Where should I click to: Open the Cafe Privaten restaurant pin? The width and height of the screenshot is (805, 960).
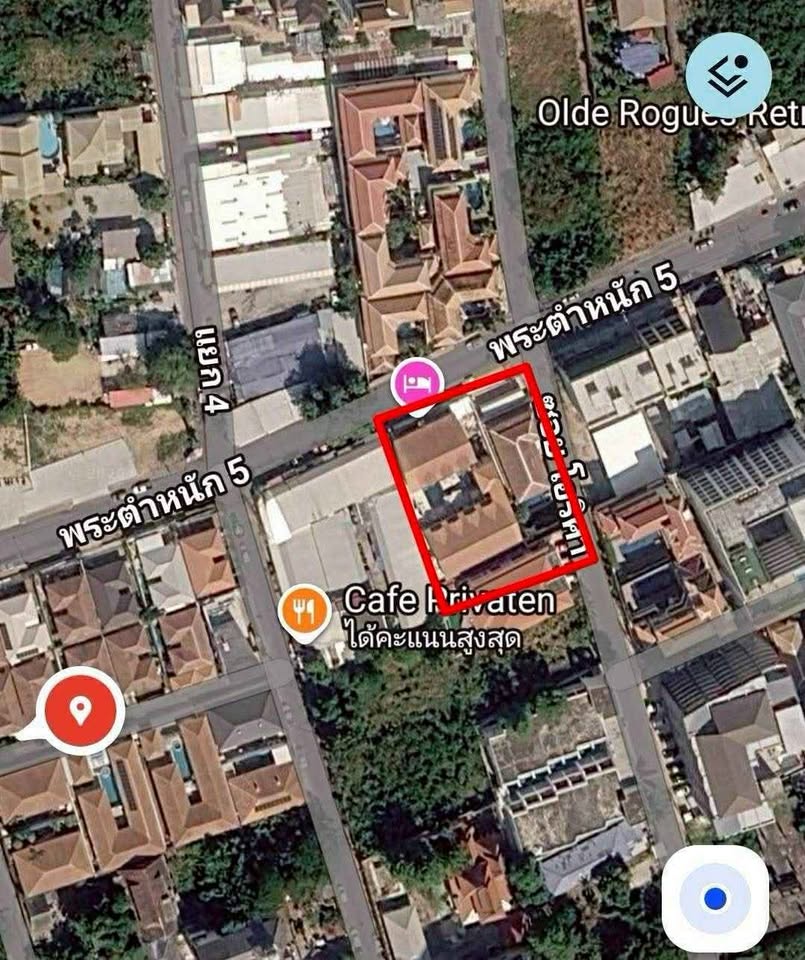[306, 610]
